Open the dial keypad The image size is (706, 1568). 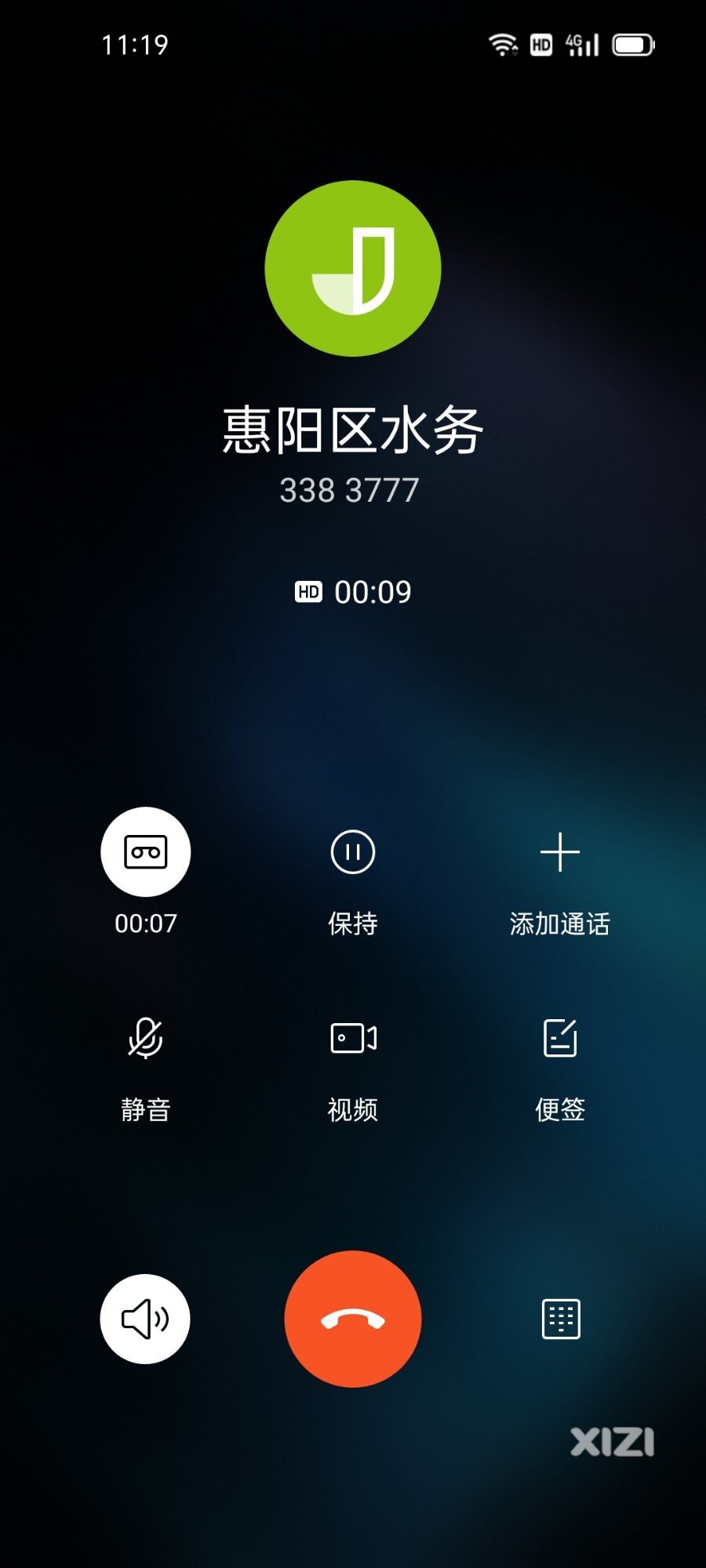click(561, 1319)
